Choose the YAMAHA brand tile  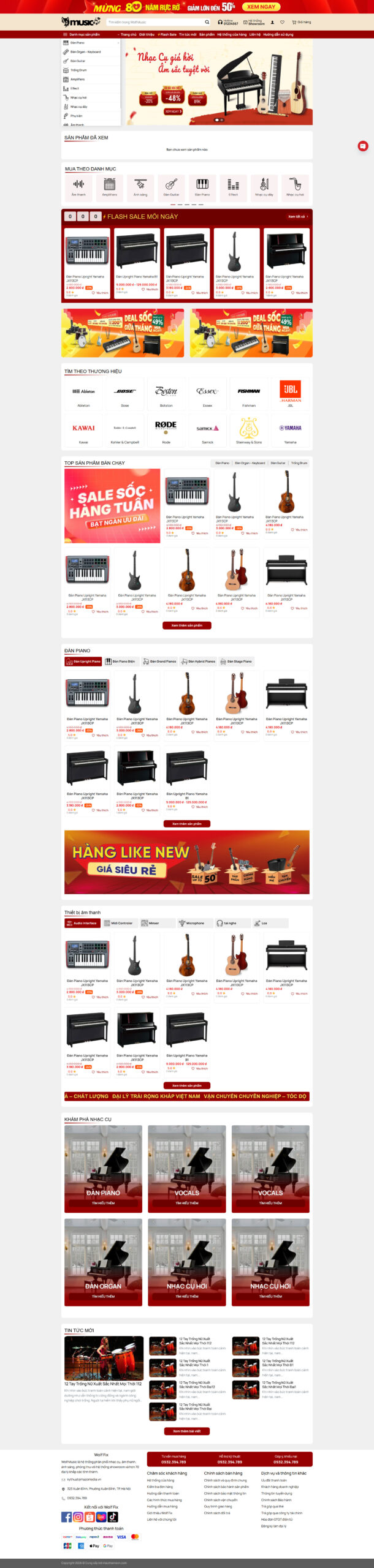[290, 431]
